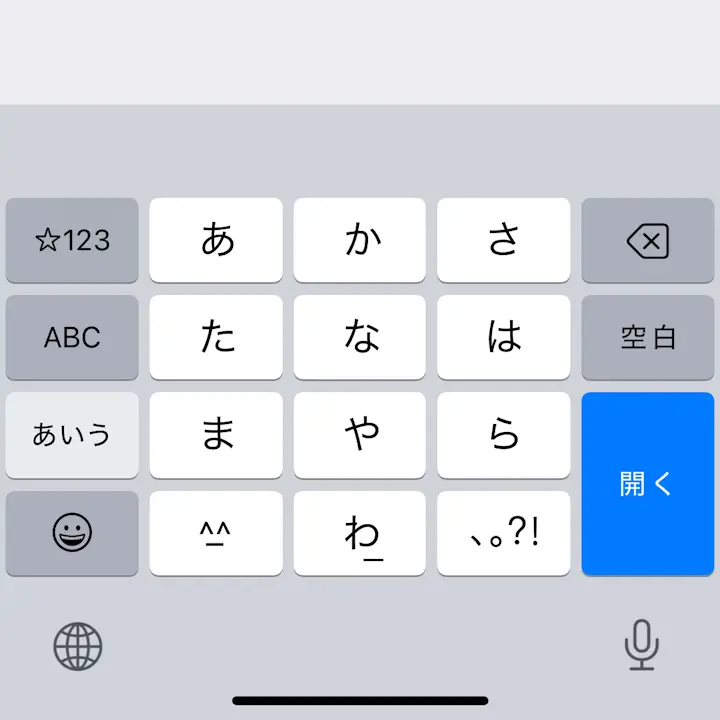This screenshot has width=720, height=720.
Task: Insert a space with the 空白 key
Action: [648, 337]
